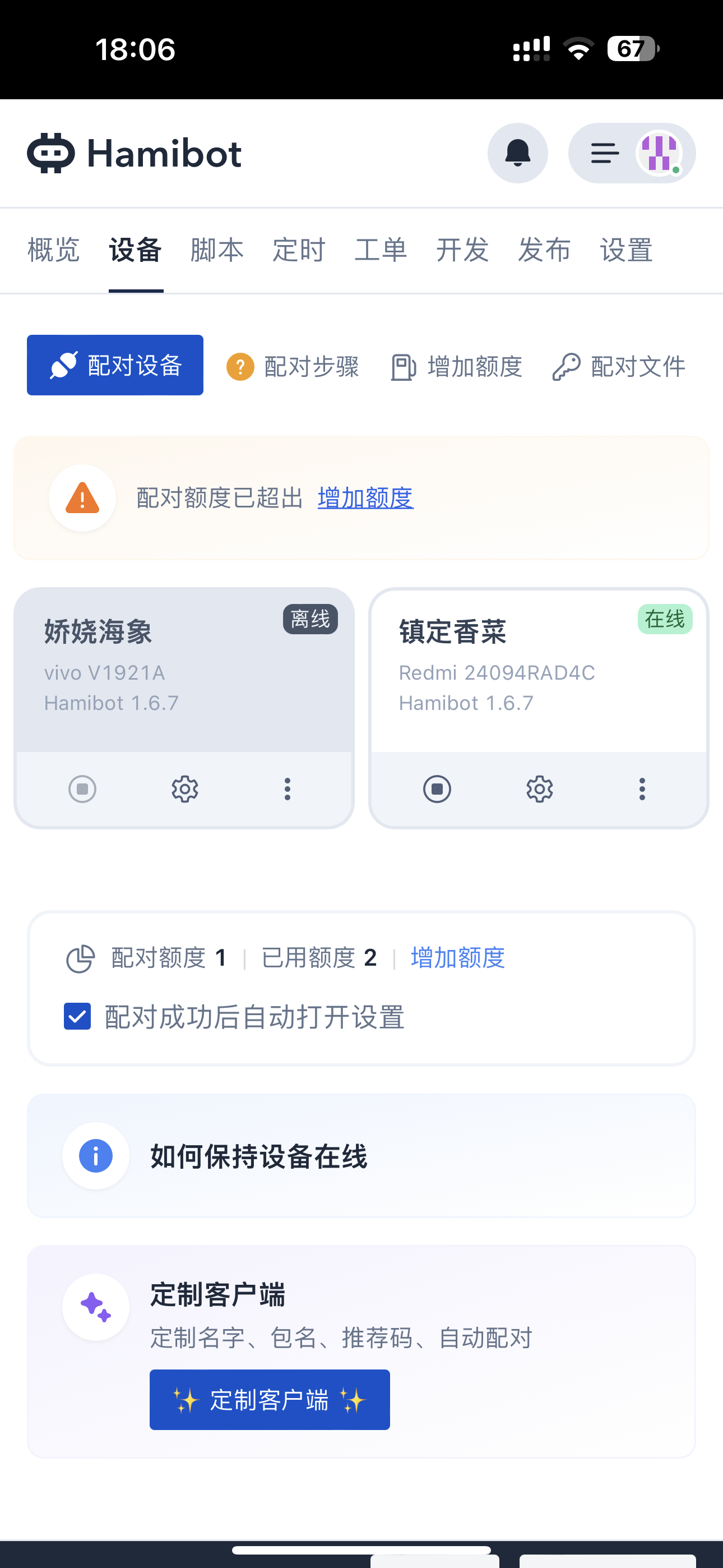Open the 工单 tab
The image size is (723, 1568).
click(x=381, y=250)
